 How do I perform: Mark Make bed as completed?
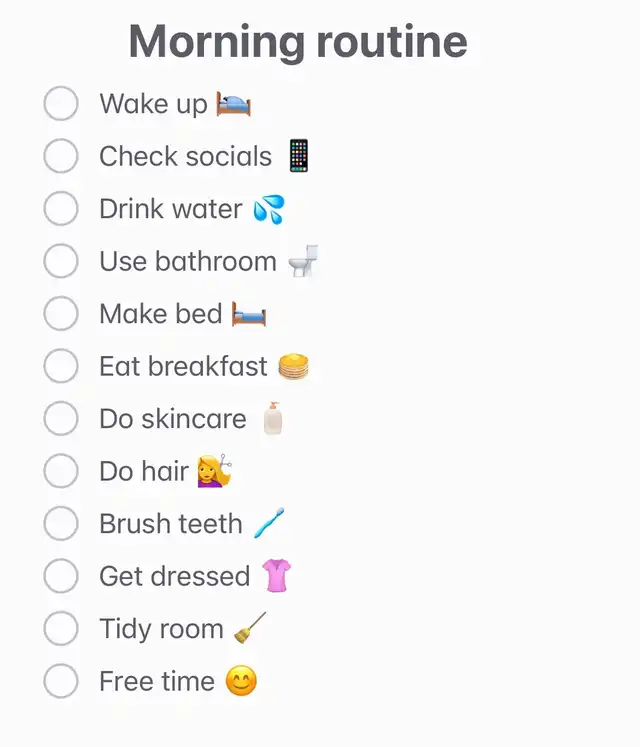tap(61, 313)
